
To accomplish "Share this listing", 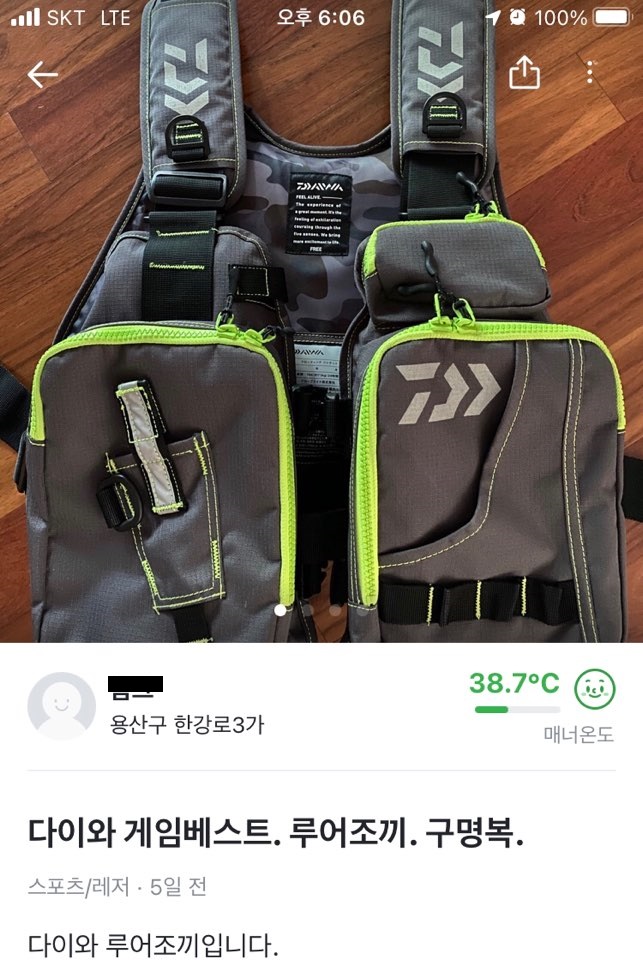I will pyautogui.click(x=524, y=73).
